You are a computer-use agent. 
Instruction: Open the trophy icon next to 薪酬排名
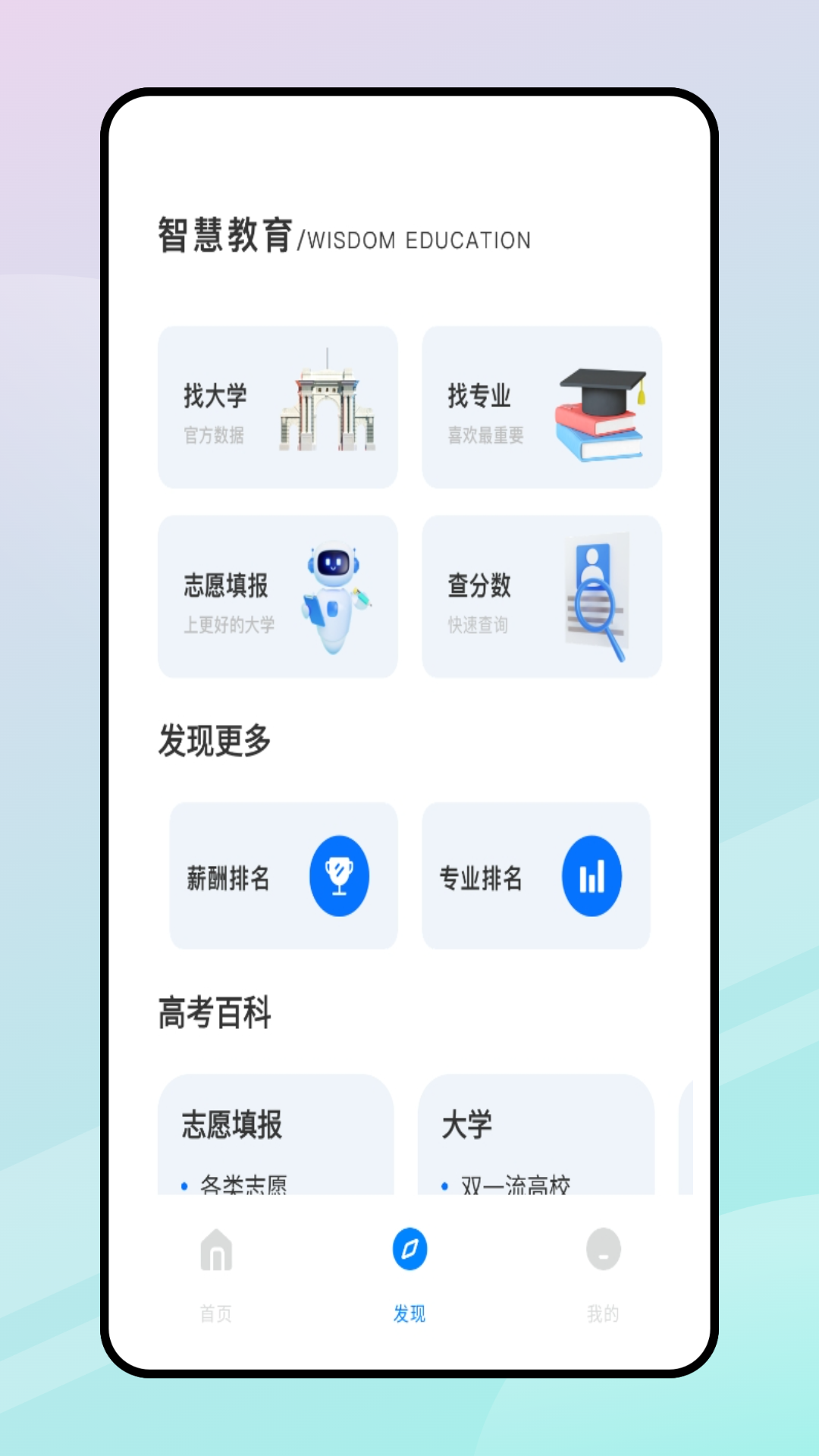point(339,875)
